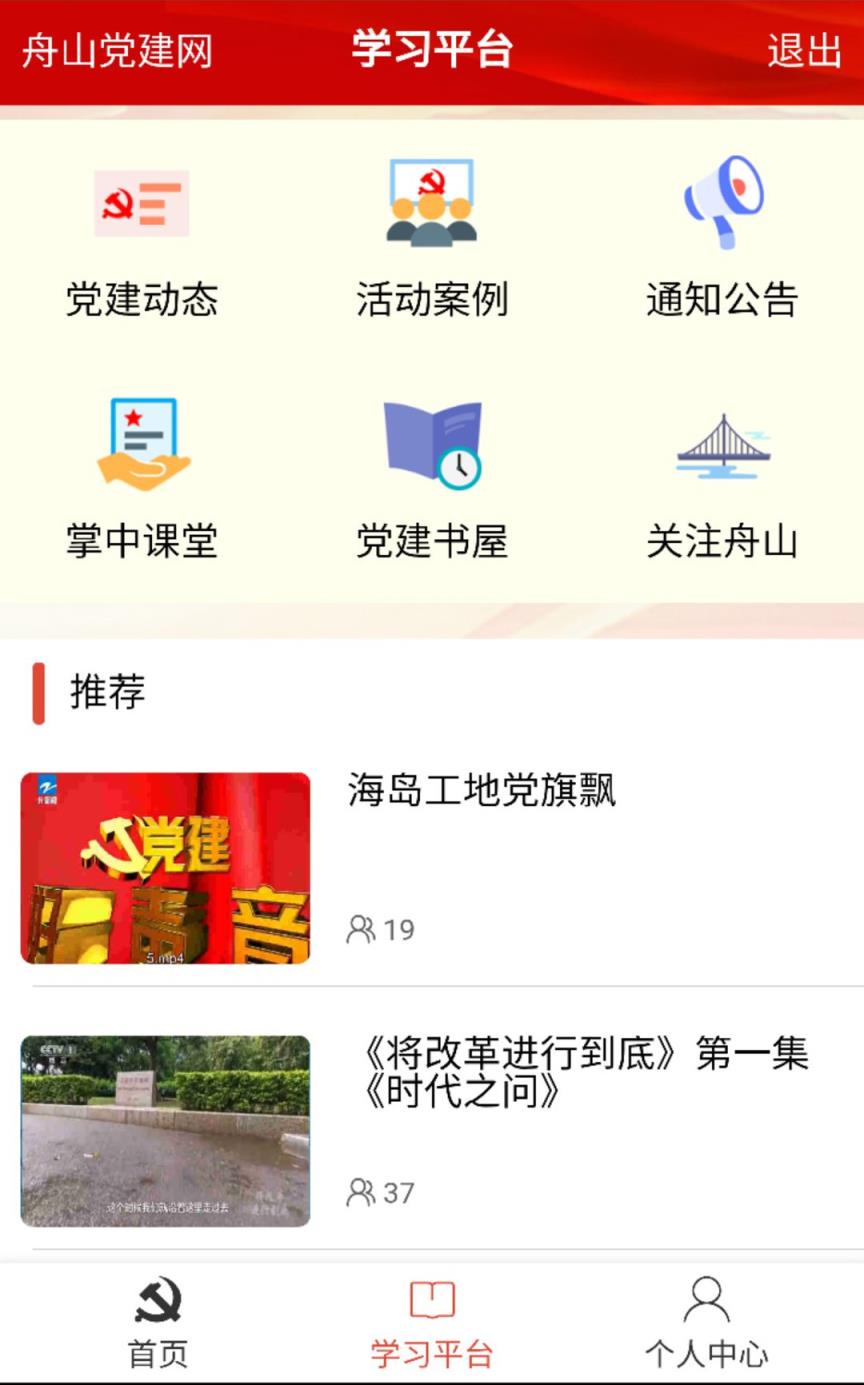
Task: Select the 学习平台 bottom tab
Action: 430,1320
